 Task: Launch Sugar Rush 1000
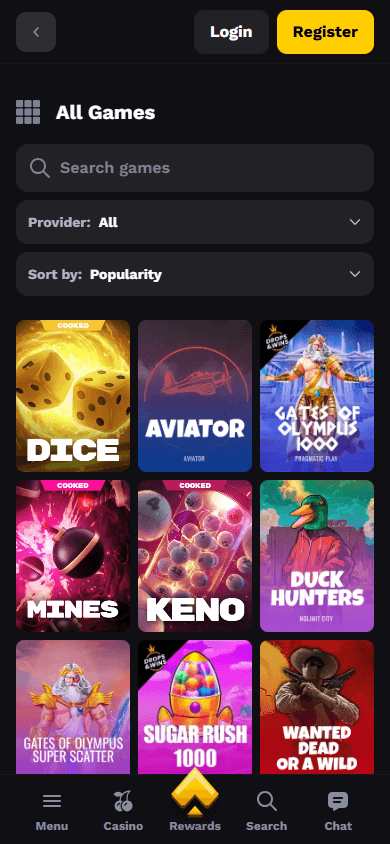click(195, 707)
